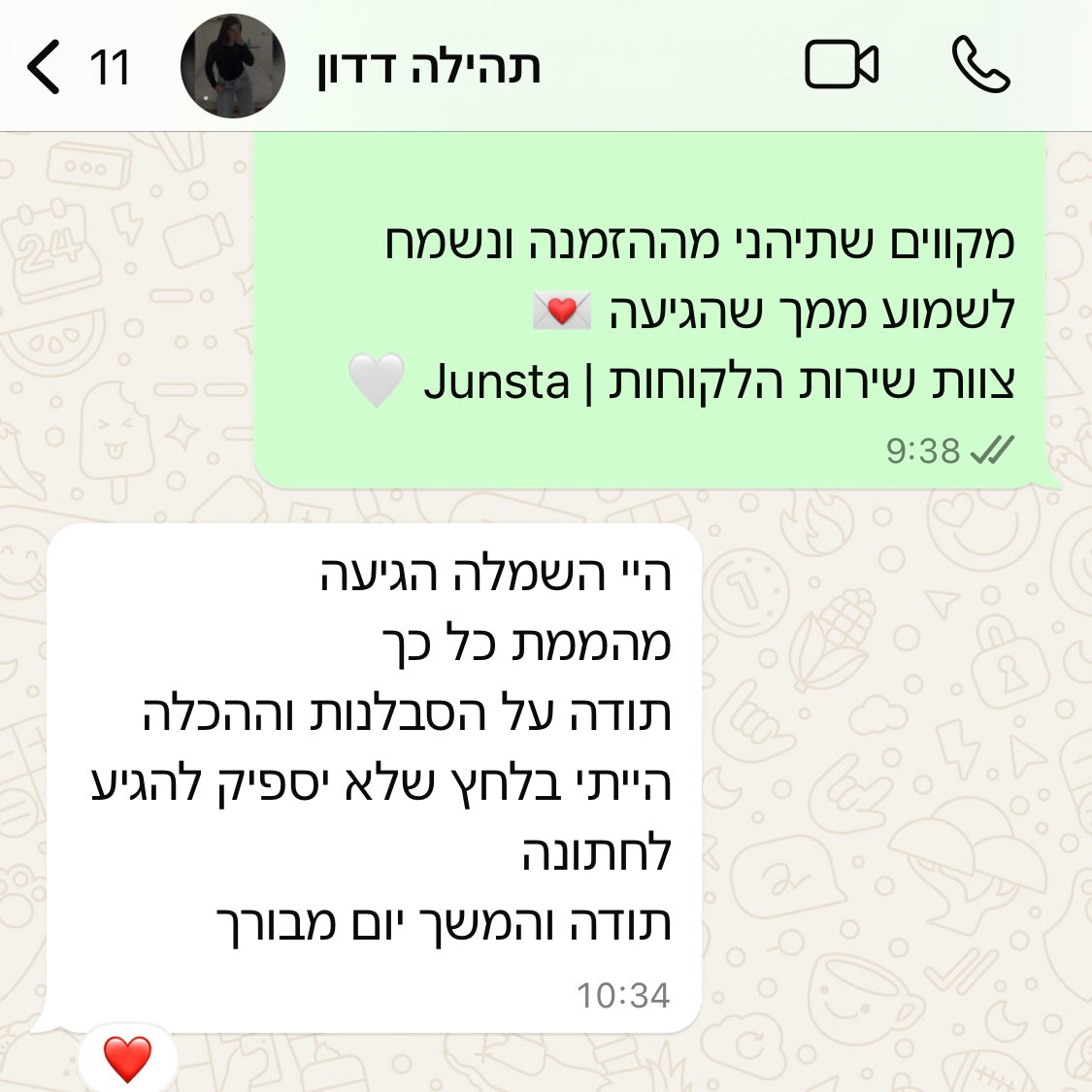Start a video call with תהילה דדון
Image resolution: width=1092 pixels, height=1092 pixels.
tap(842, 66)
